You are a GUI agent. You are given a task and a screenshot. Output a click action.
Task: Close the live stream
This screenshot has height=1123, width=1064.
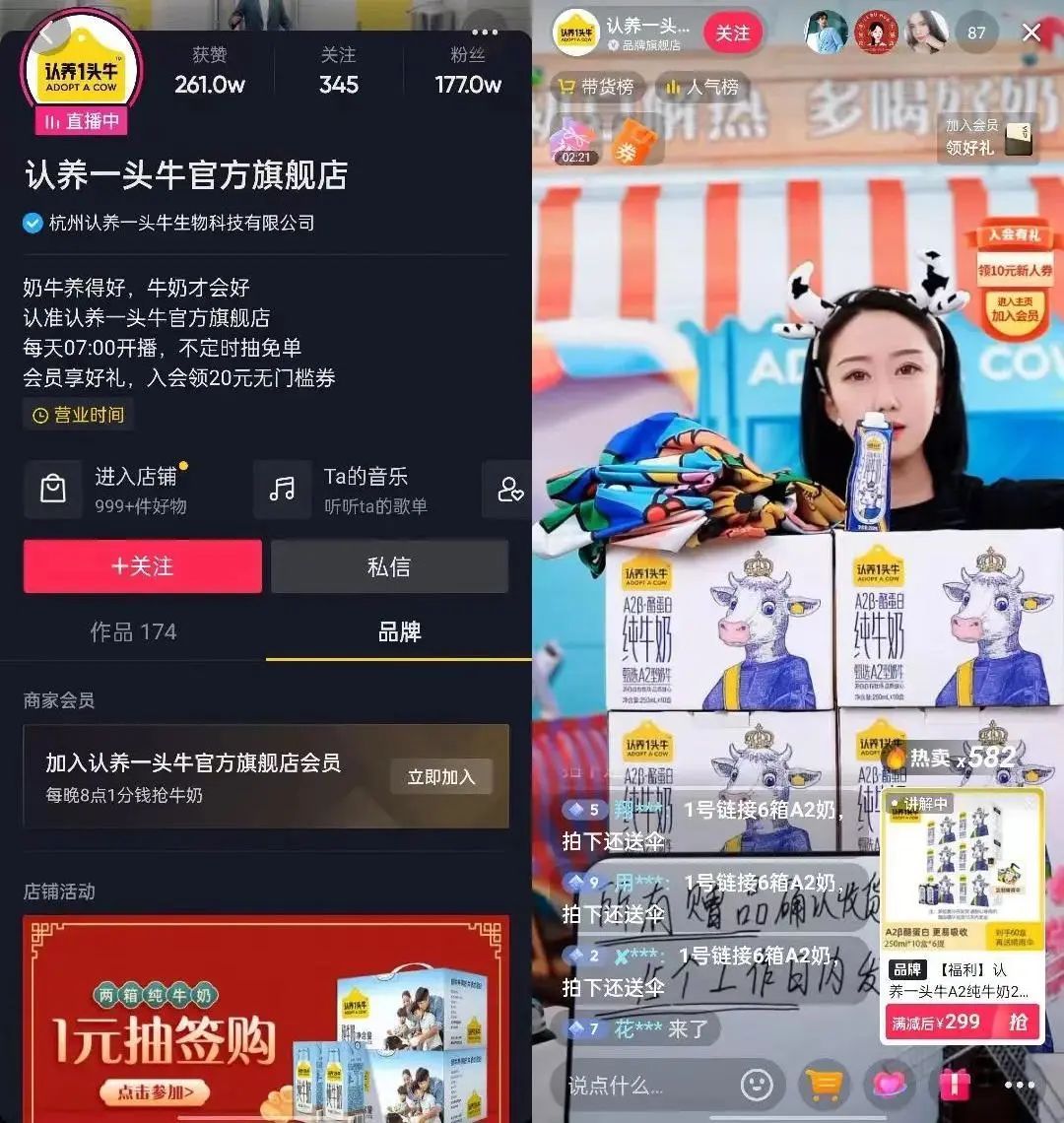point(1031,33)
